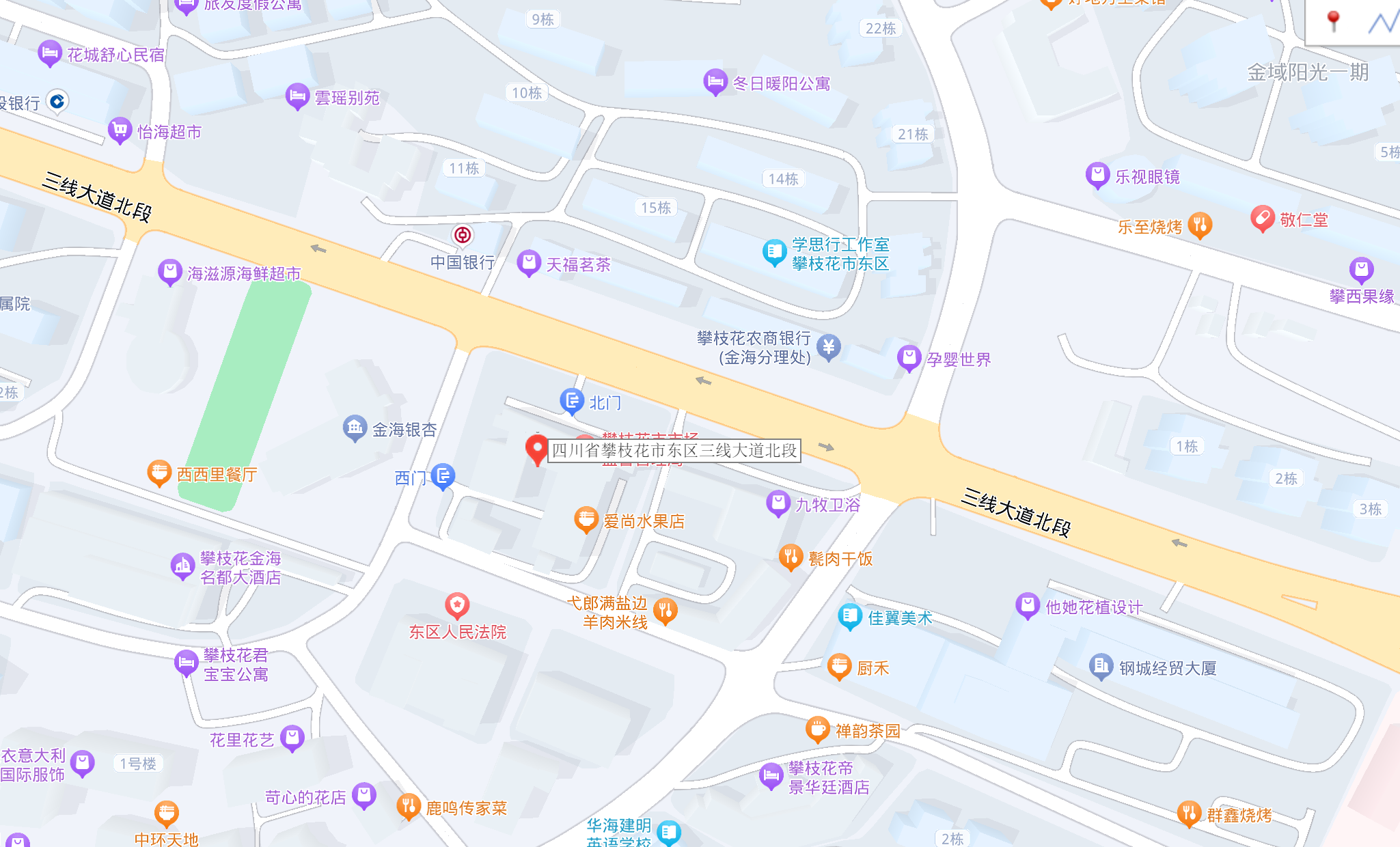Viewport: 1400px width, 847px height.
Task: Open the 冬日暖阳公寓 lodging marker
Action: pos(715,82)
